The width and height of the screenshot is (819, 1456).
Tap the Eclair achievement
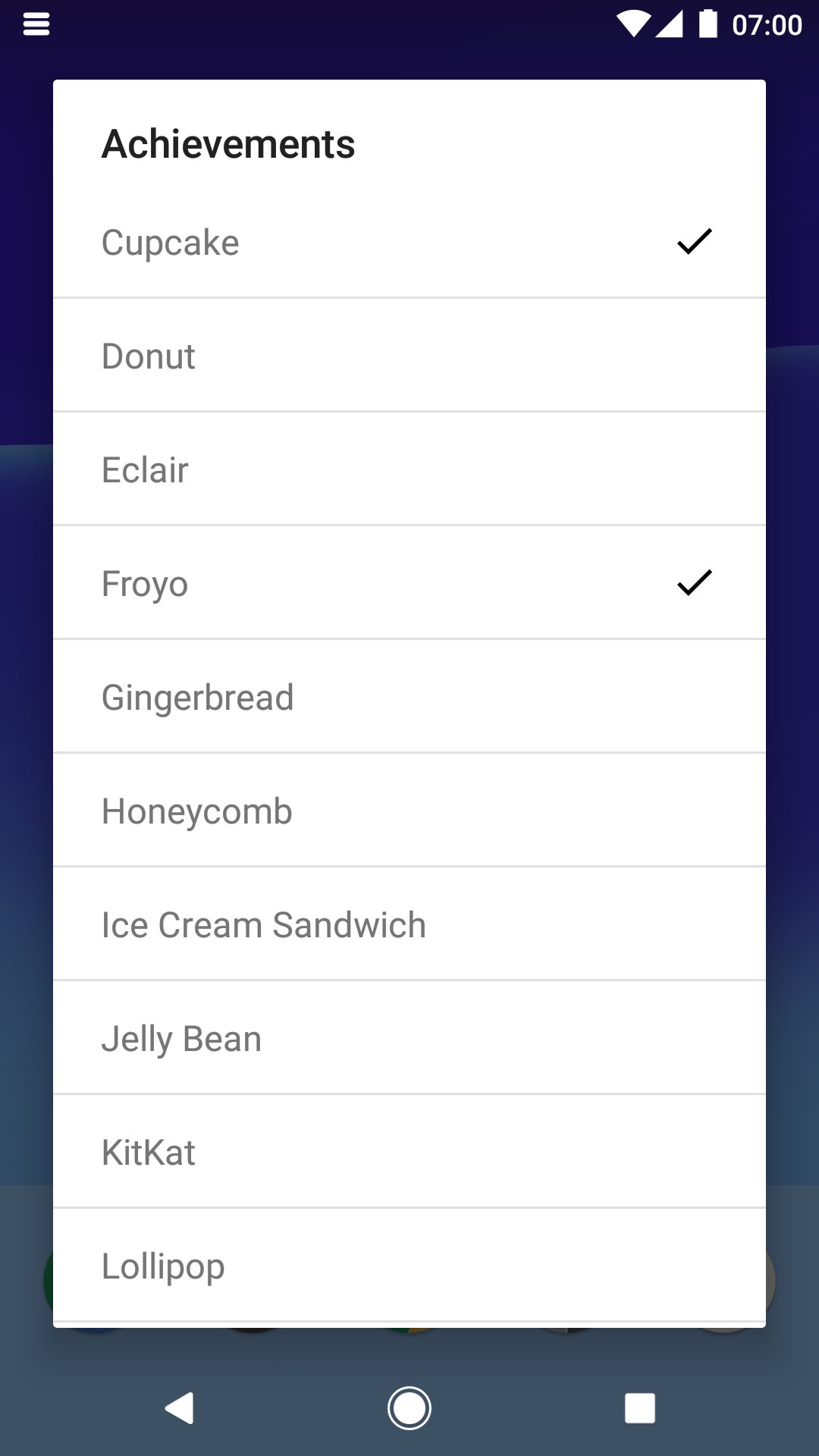(x=409, y=469)
